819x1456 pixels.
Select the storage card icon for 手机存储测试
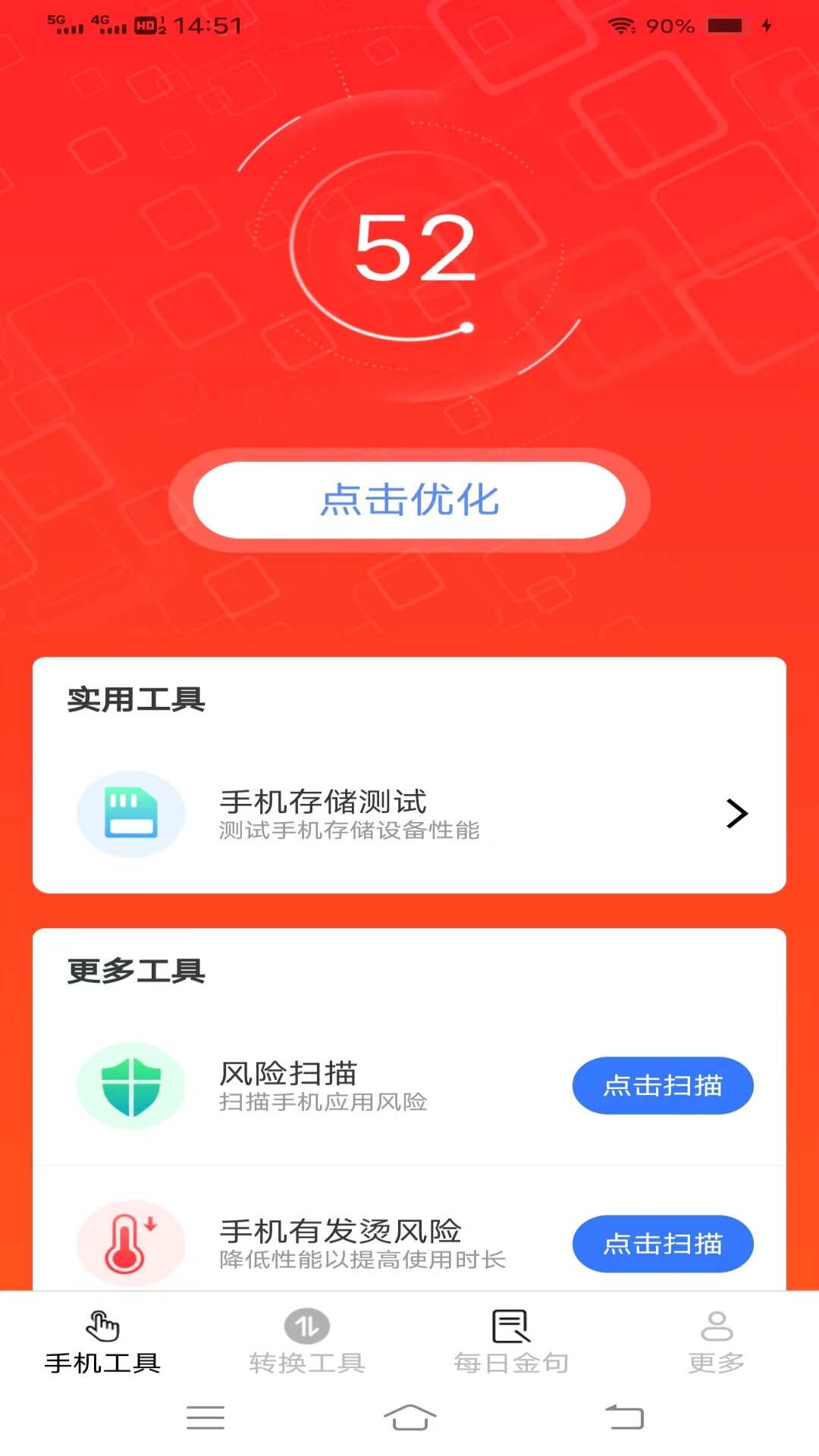tap(130, 813)
